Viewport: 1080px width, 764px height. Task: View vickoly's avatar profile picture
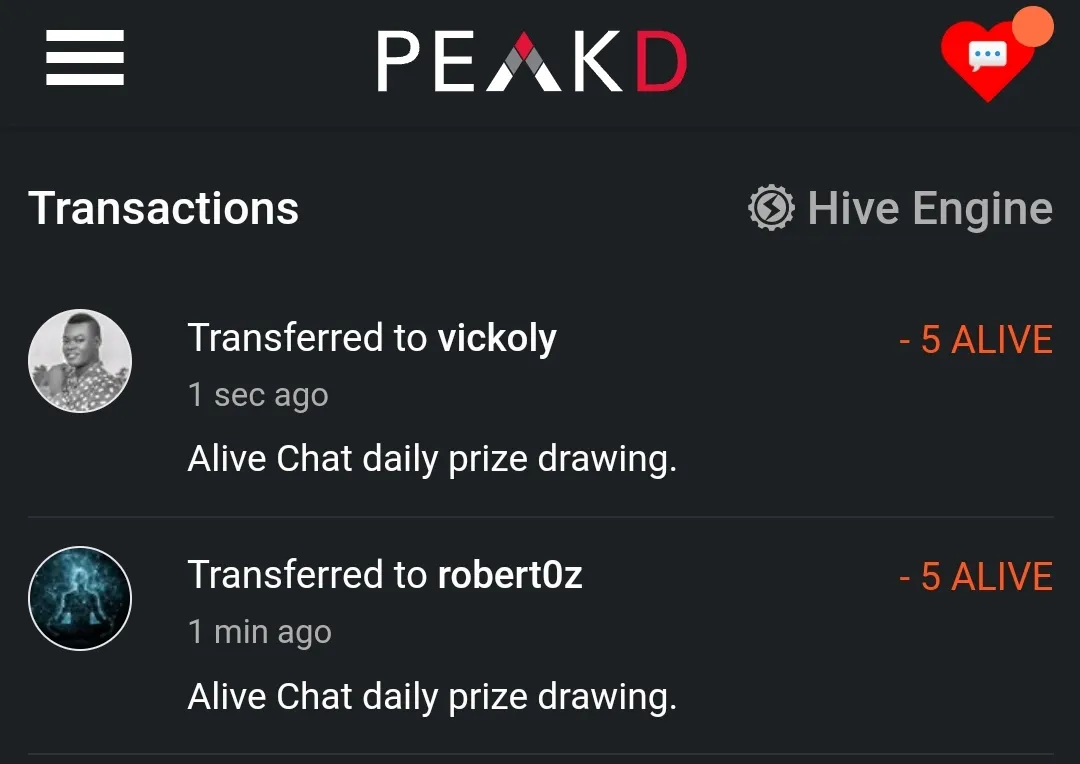[80, 361]
